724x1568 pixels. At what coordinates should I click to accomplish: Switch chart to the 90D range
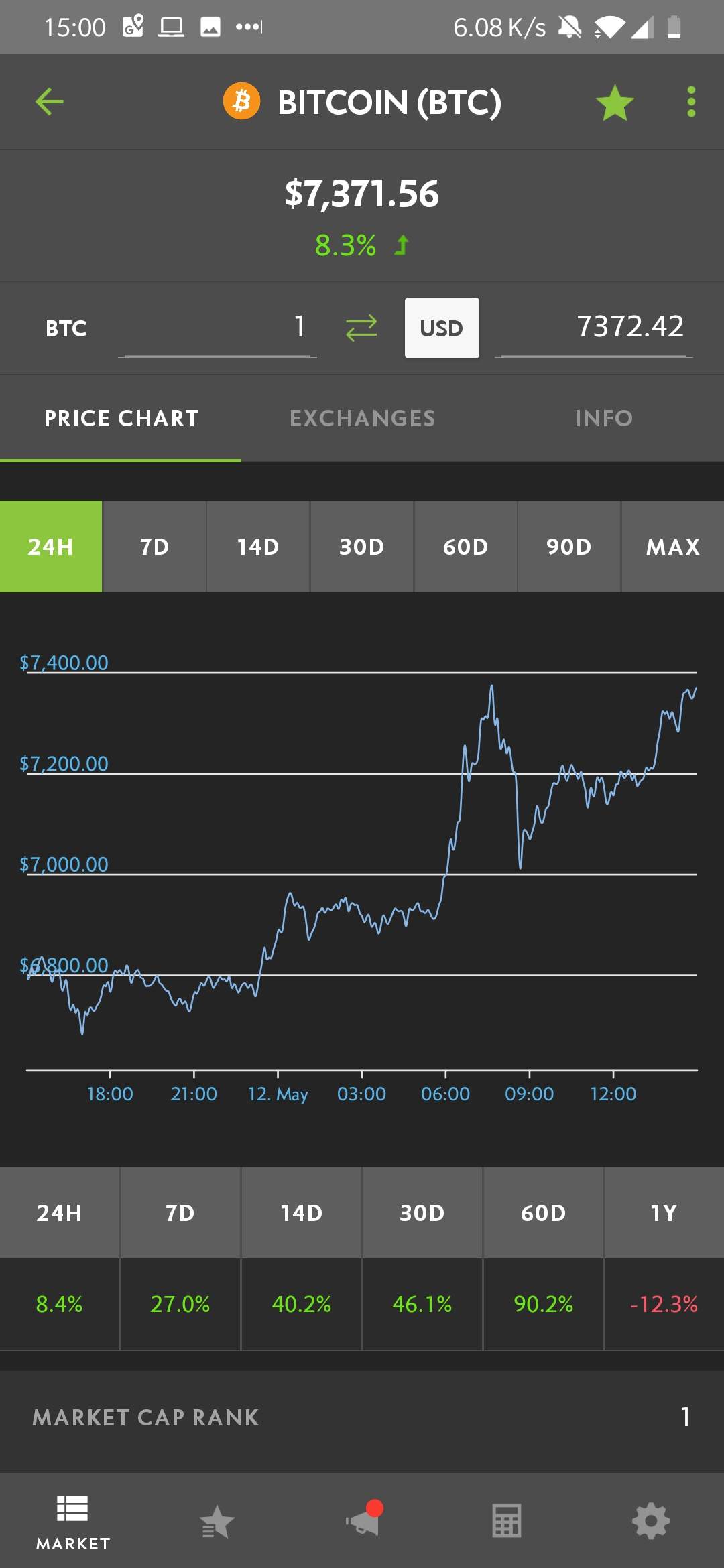(569, 546)
